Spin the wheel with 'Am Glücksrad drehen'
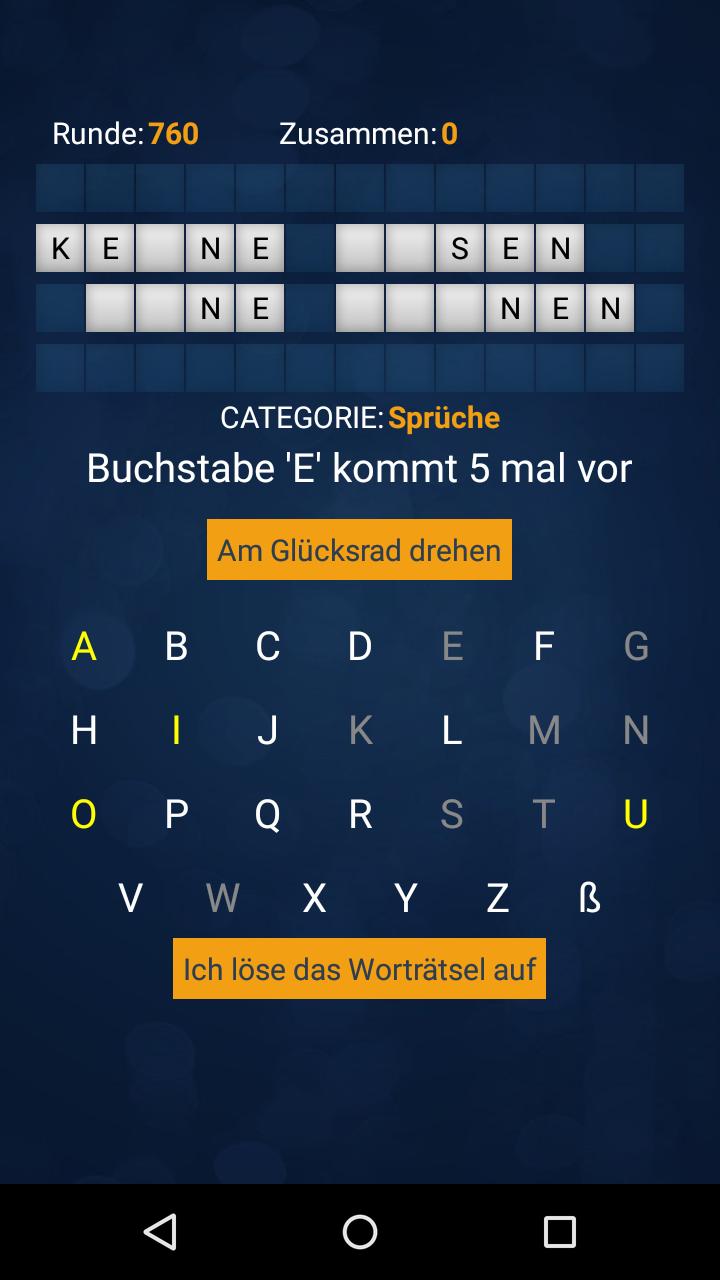The width and height of the screenshot is (720, 1280). pos(359,549)
